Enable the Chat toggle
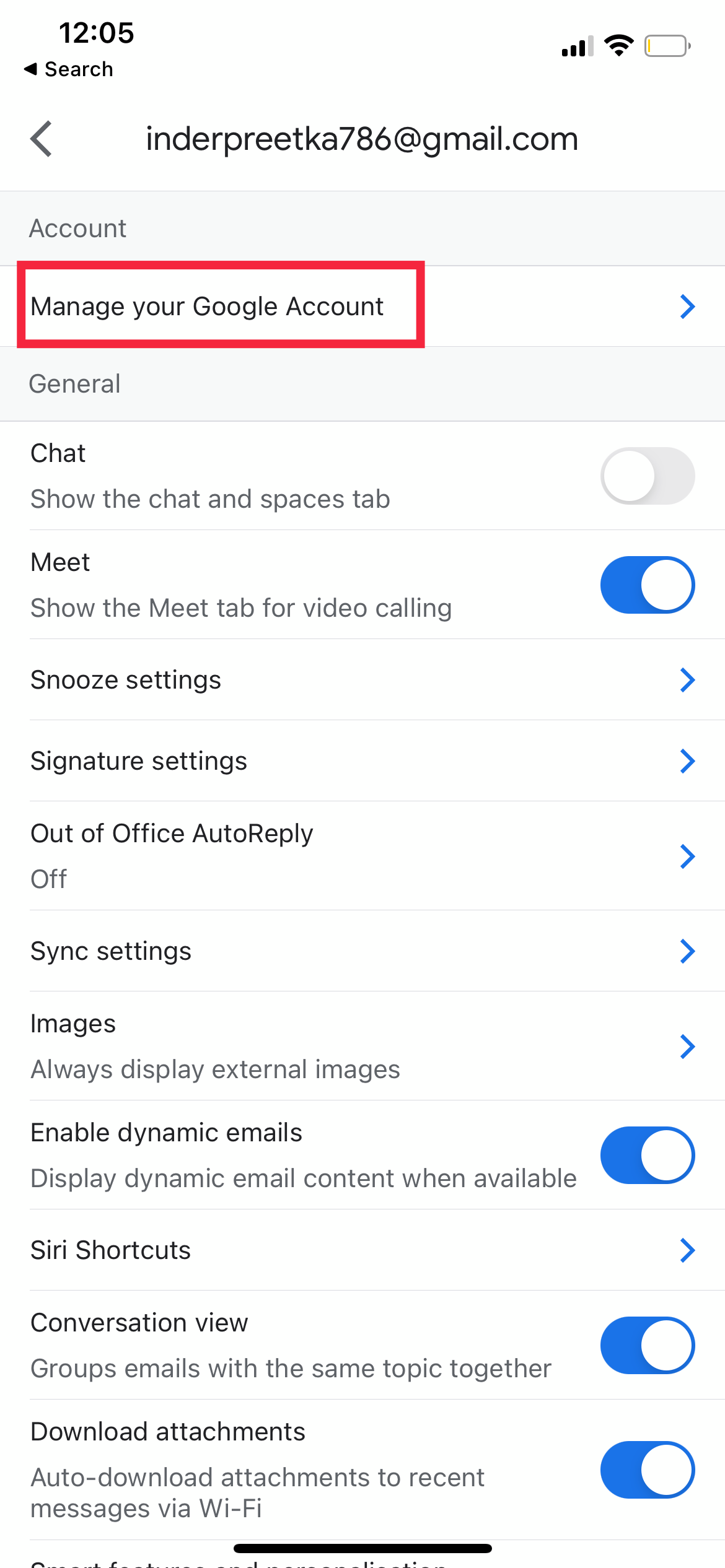This screenshot has width=725, height=1568. (647, 476)
